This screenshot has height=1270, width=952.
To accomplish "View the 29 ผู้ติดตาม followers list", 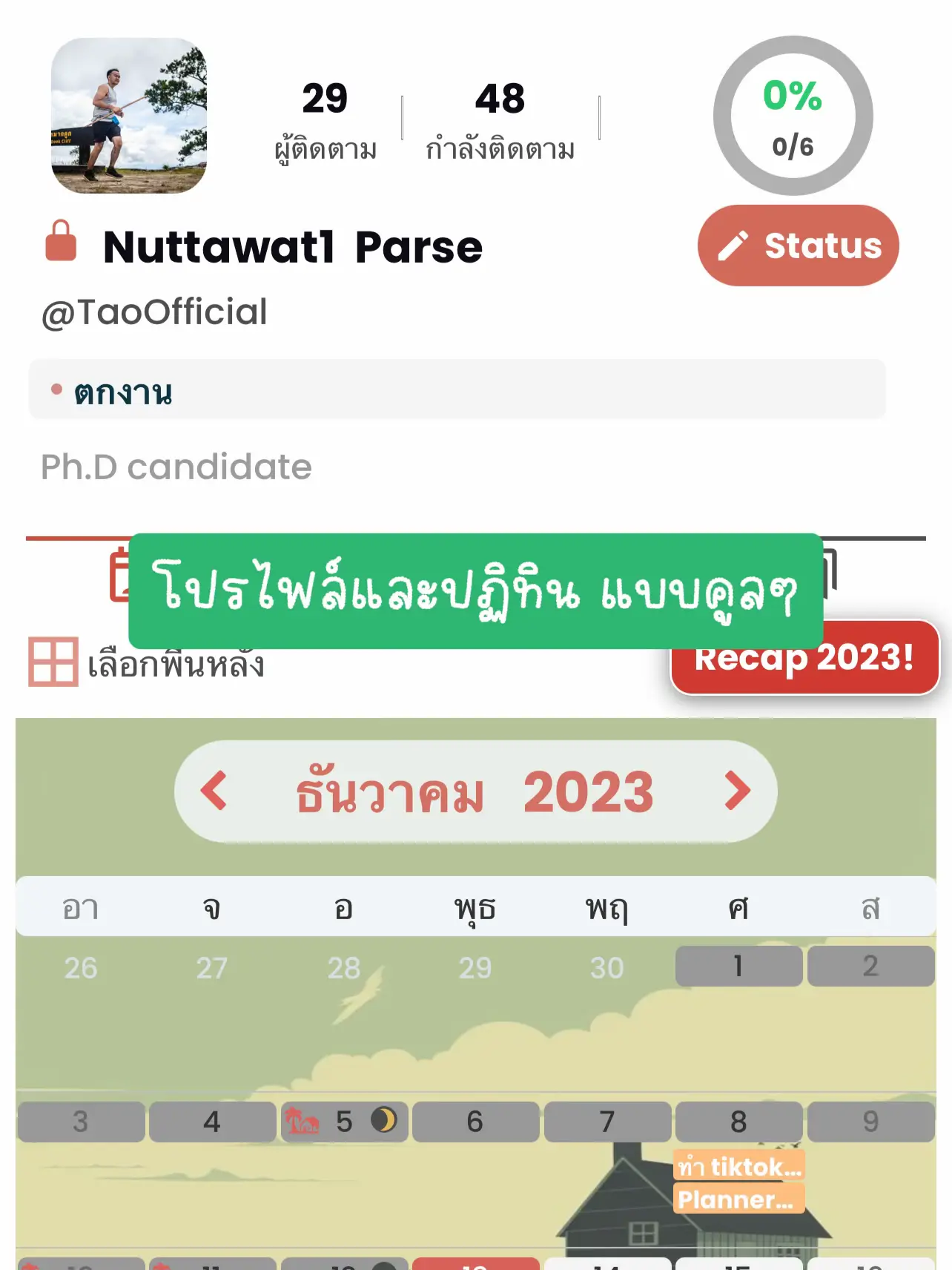I will 325,119.
